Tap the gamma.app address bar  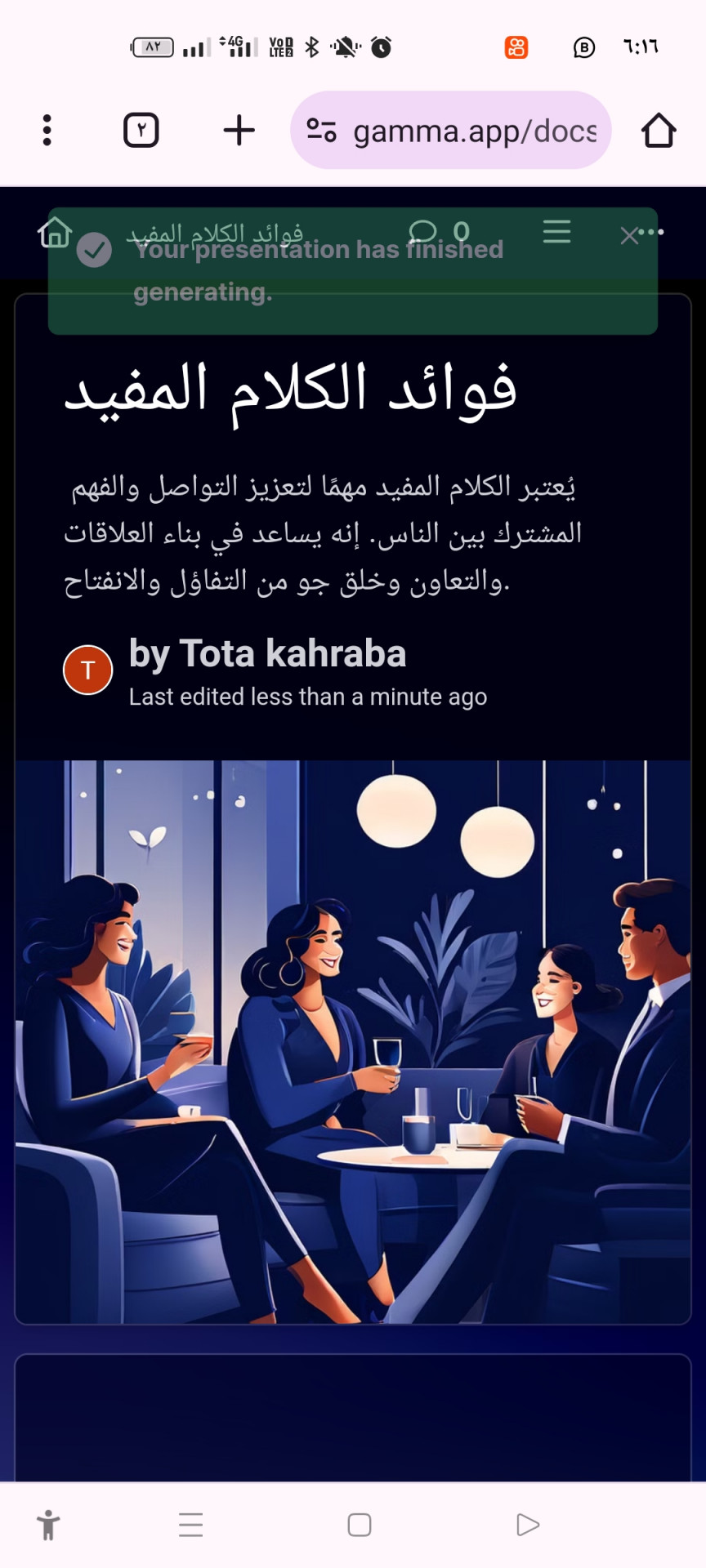click(x=451, y=131)
